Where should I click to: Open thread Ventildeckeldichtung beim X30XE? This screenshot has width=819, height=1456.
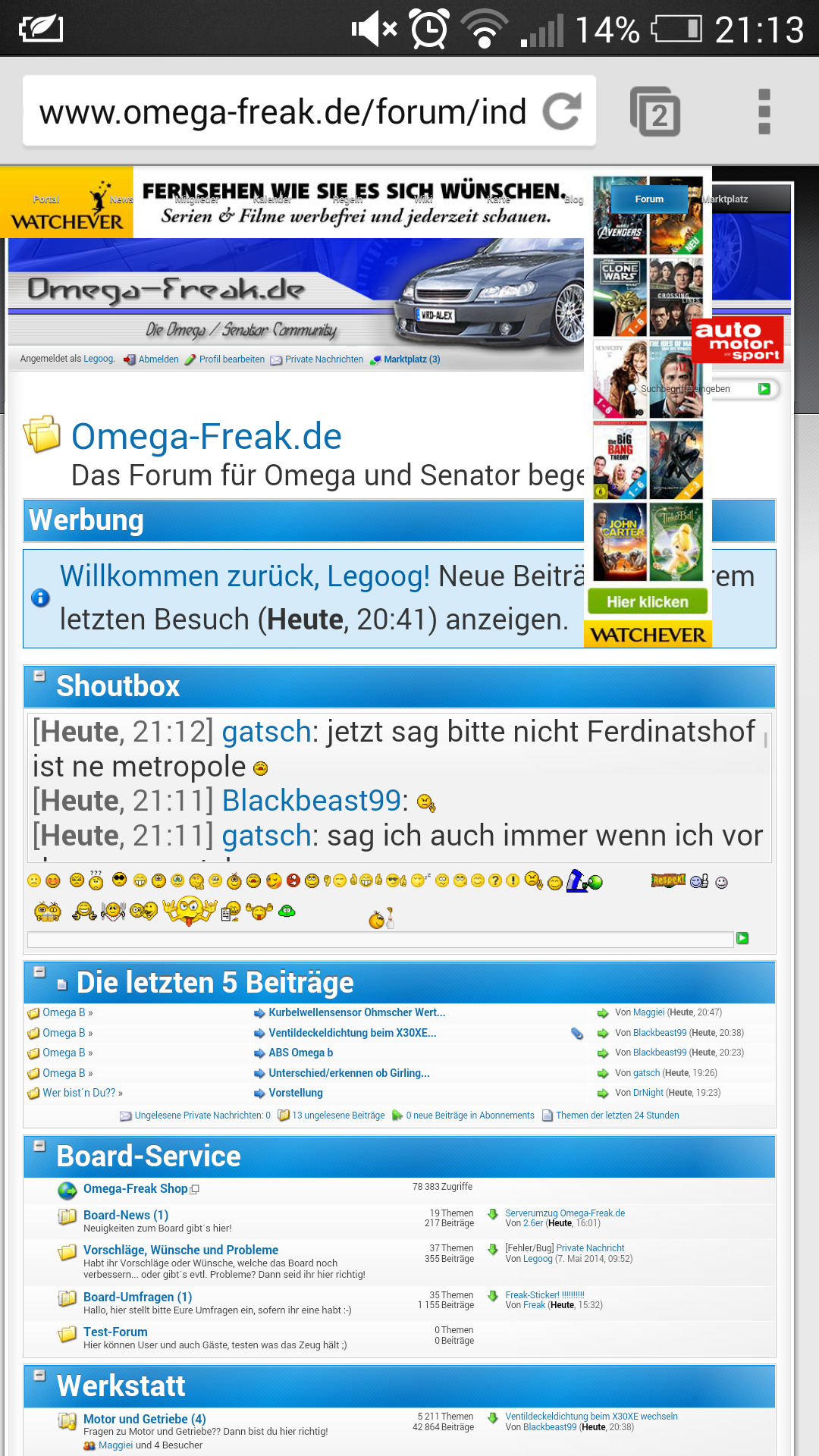point(352,1033)
